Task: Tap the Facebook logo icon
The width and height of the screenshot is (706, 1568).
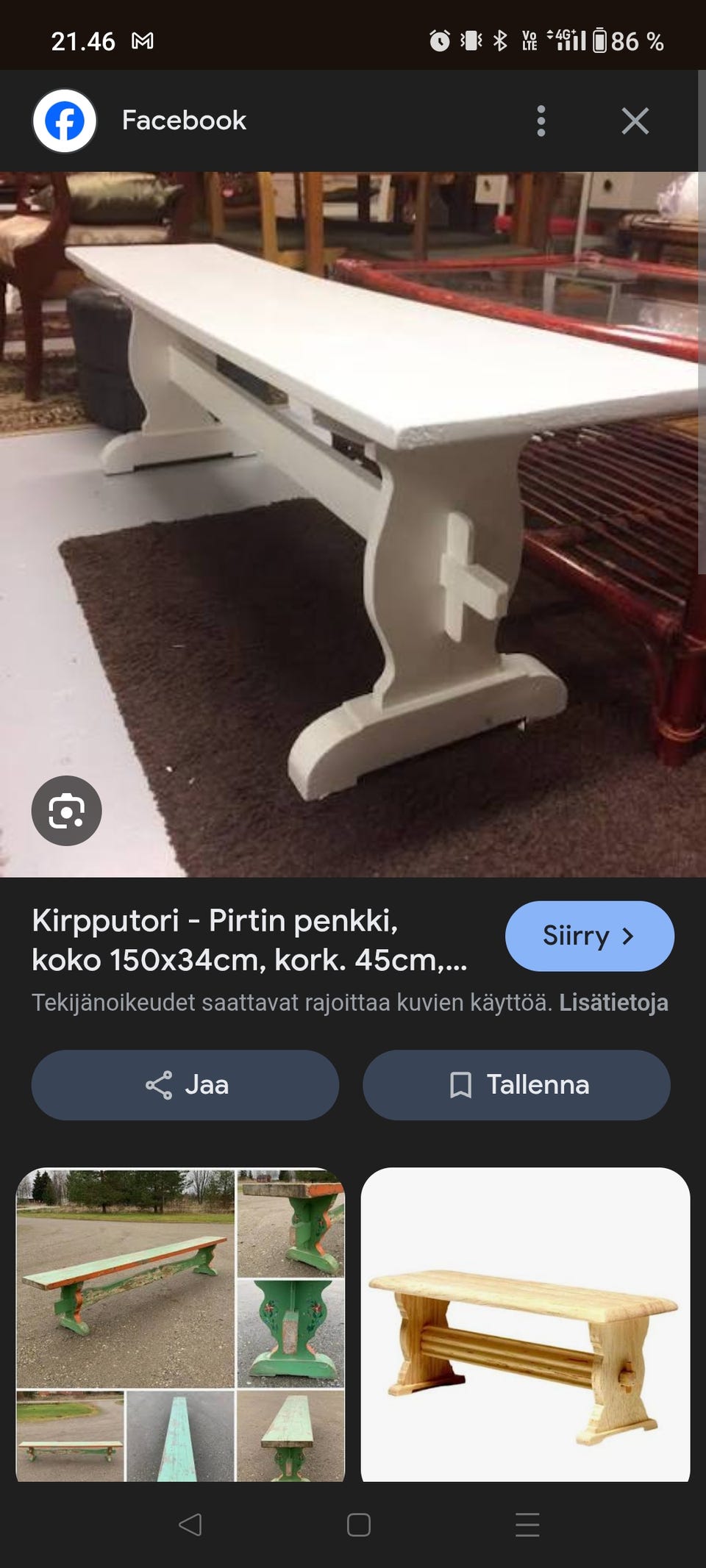Action: pyautogui.click(x=65, y=121)
